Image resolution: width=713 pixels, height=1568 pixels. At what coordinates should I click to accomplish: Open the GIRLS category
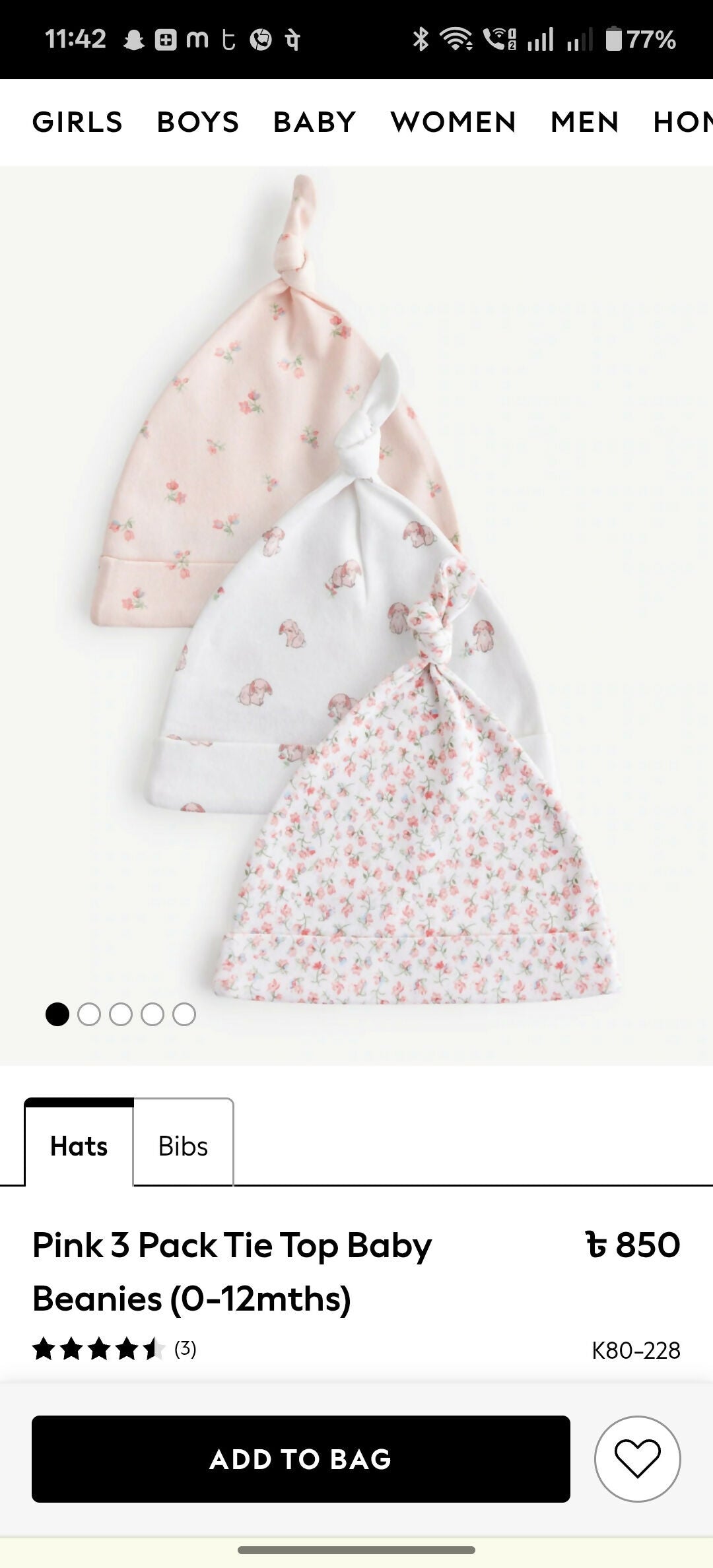click(77, 122)
